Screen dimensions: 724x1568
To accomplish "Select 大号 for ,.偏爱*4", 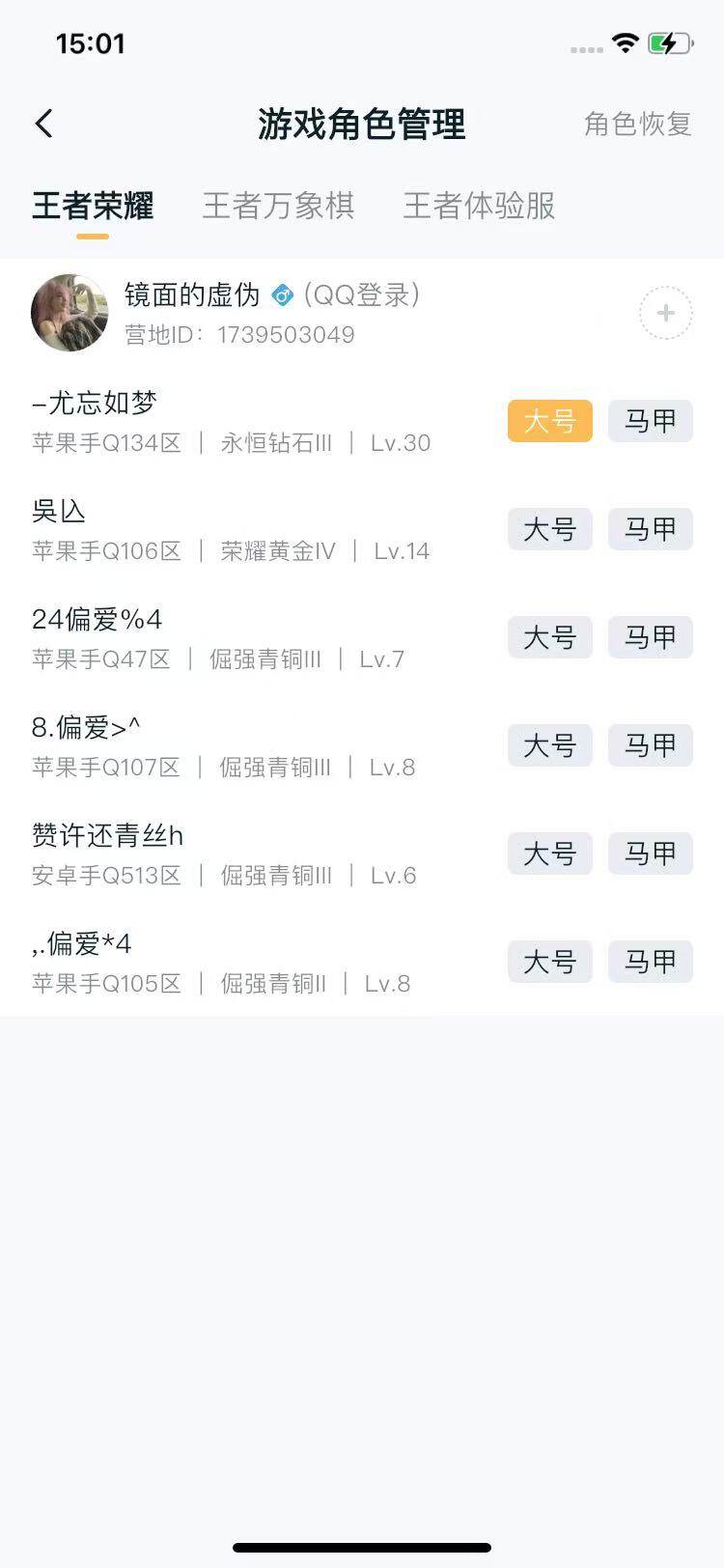I will pos(549,962).
